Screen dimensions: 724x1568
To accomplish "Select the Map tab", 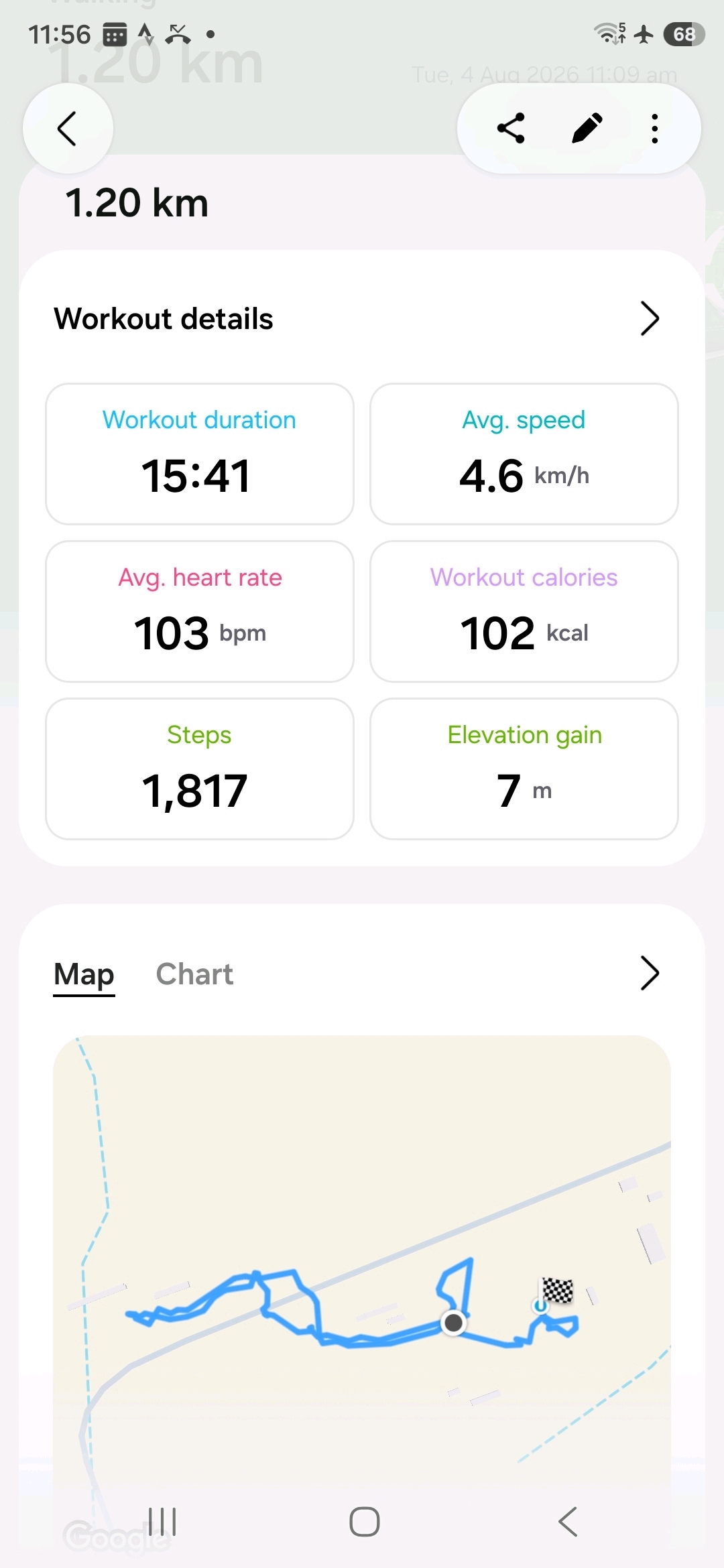I will 84,974.
